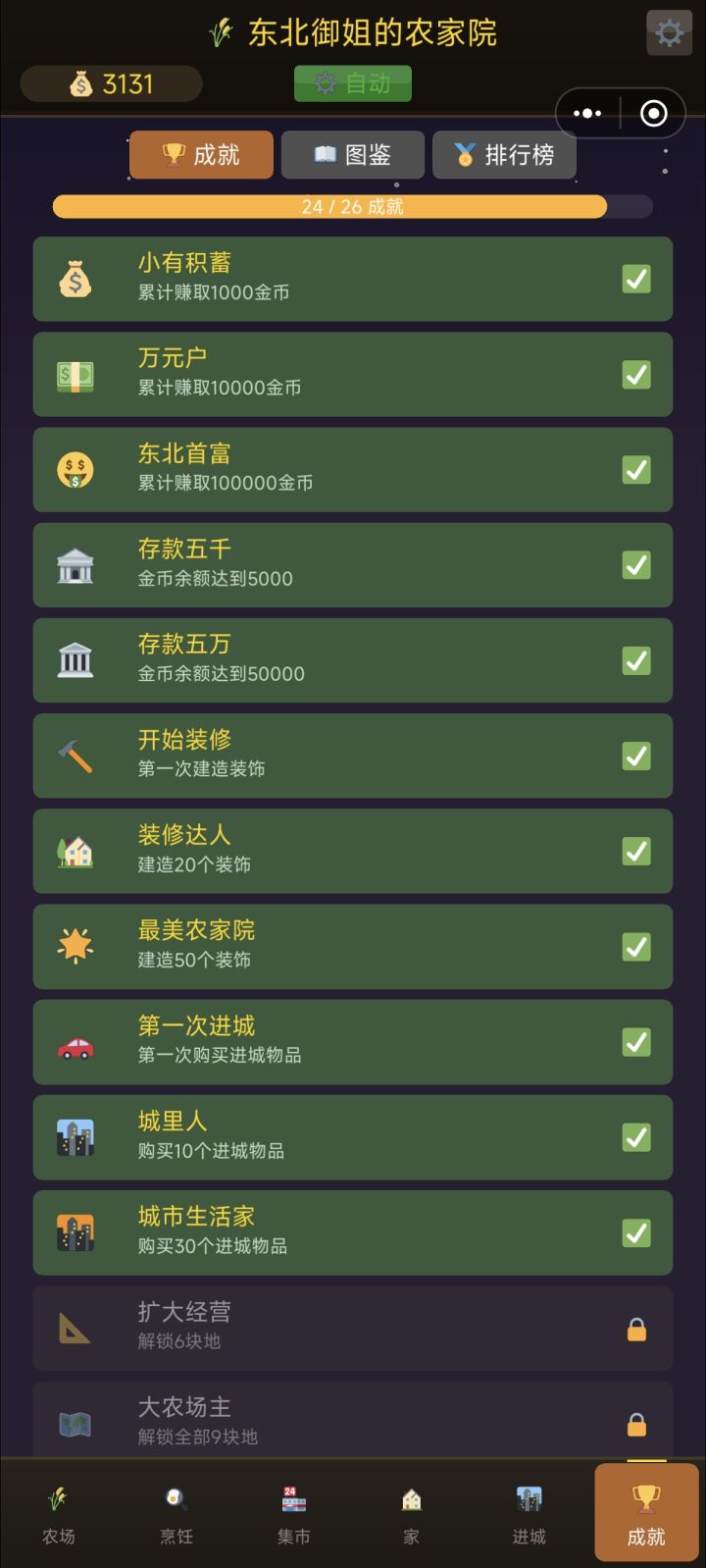Click the checkmark on 小有积蓄 achievement
This screenshot has height=1568, width=706.
[635, 279]
